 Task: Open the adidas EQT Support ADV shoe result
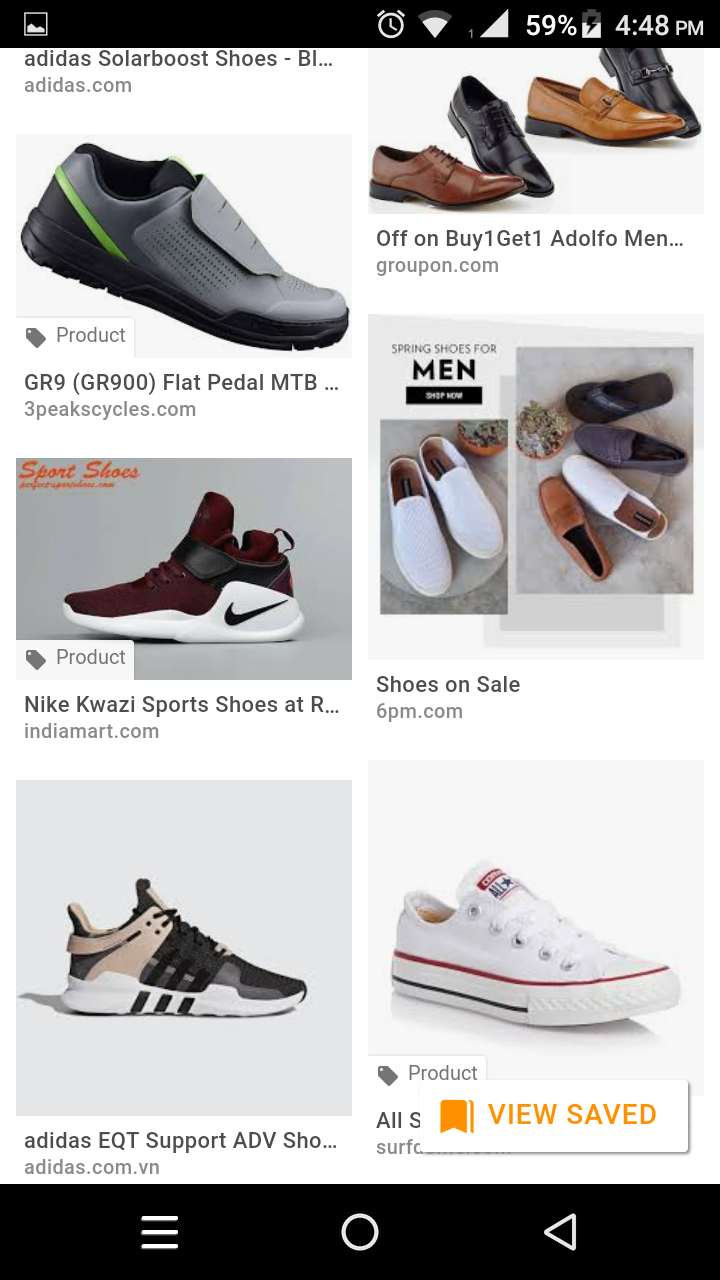click(x=184, y=947)
